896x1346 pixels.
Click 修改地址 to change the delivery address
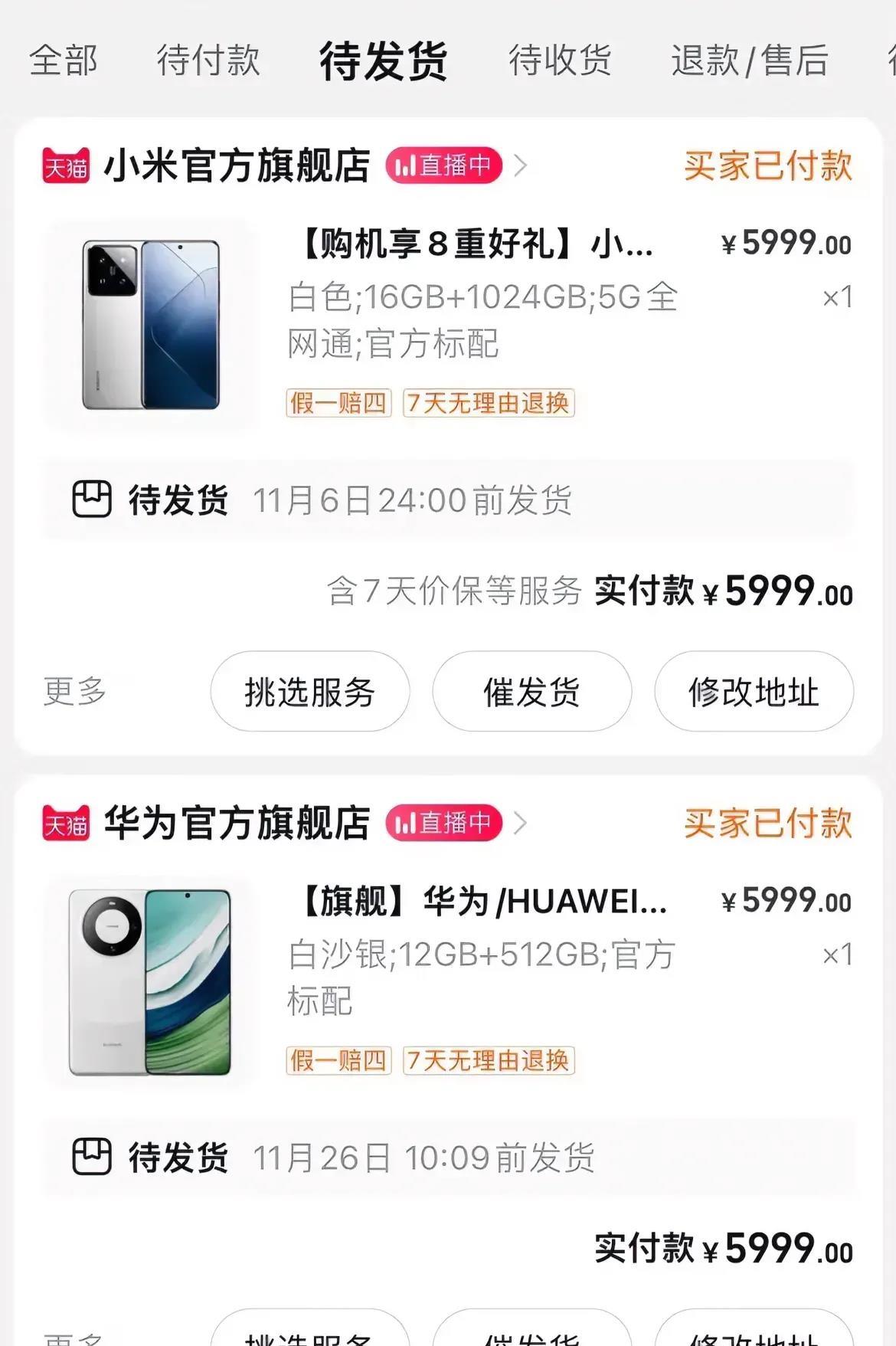coord(754,692)
